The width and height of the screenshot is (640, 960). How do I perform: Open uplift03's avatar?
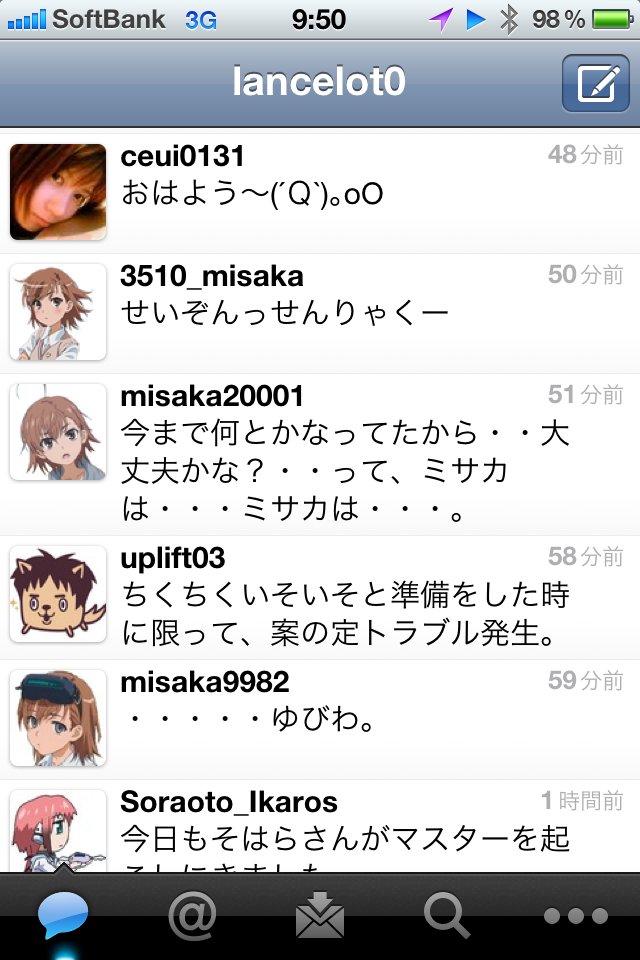[x=58, y=594]
